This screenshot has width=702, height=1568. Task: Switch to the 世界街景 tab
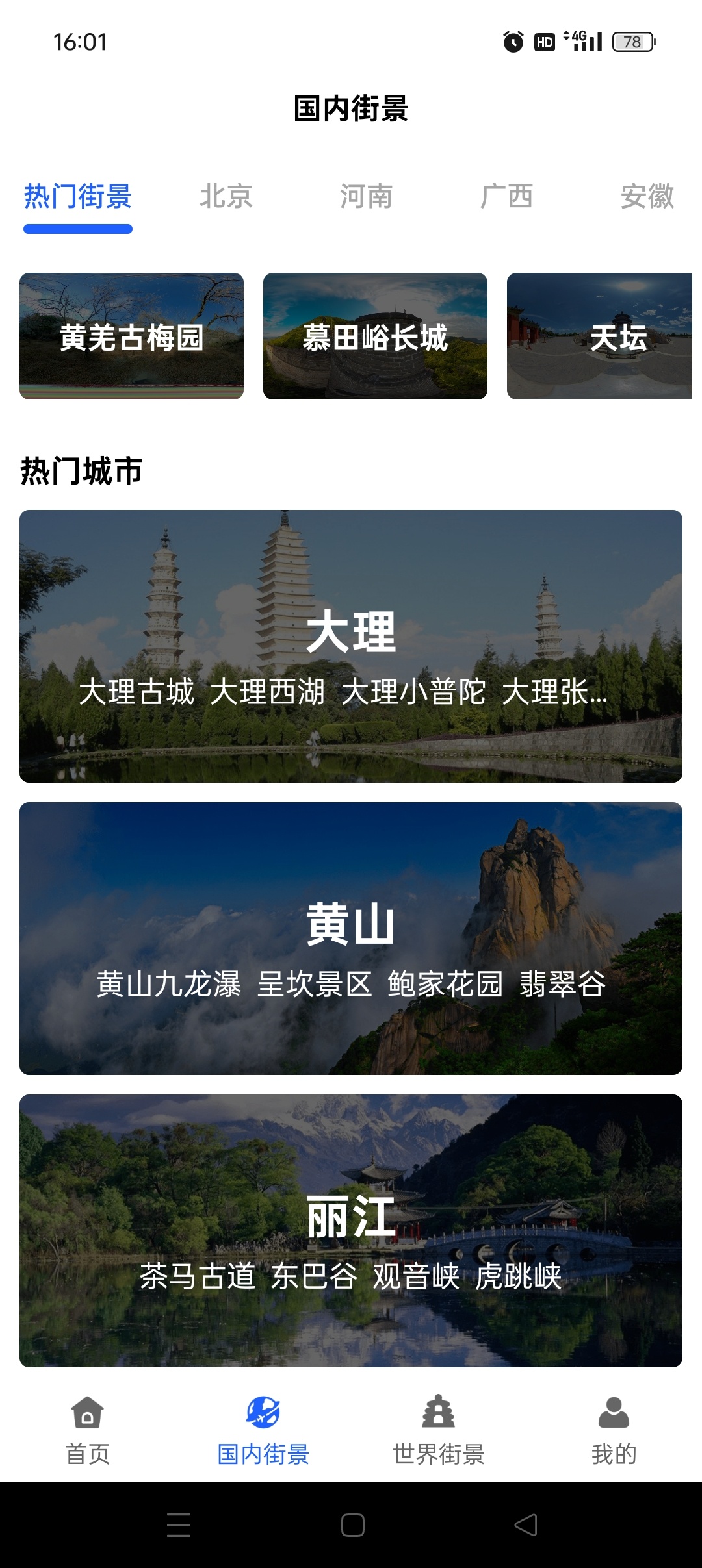pos(439,1429)
